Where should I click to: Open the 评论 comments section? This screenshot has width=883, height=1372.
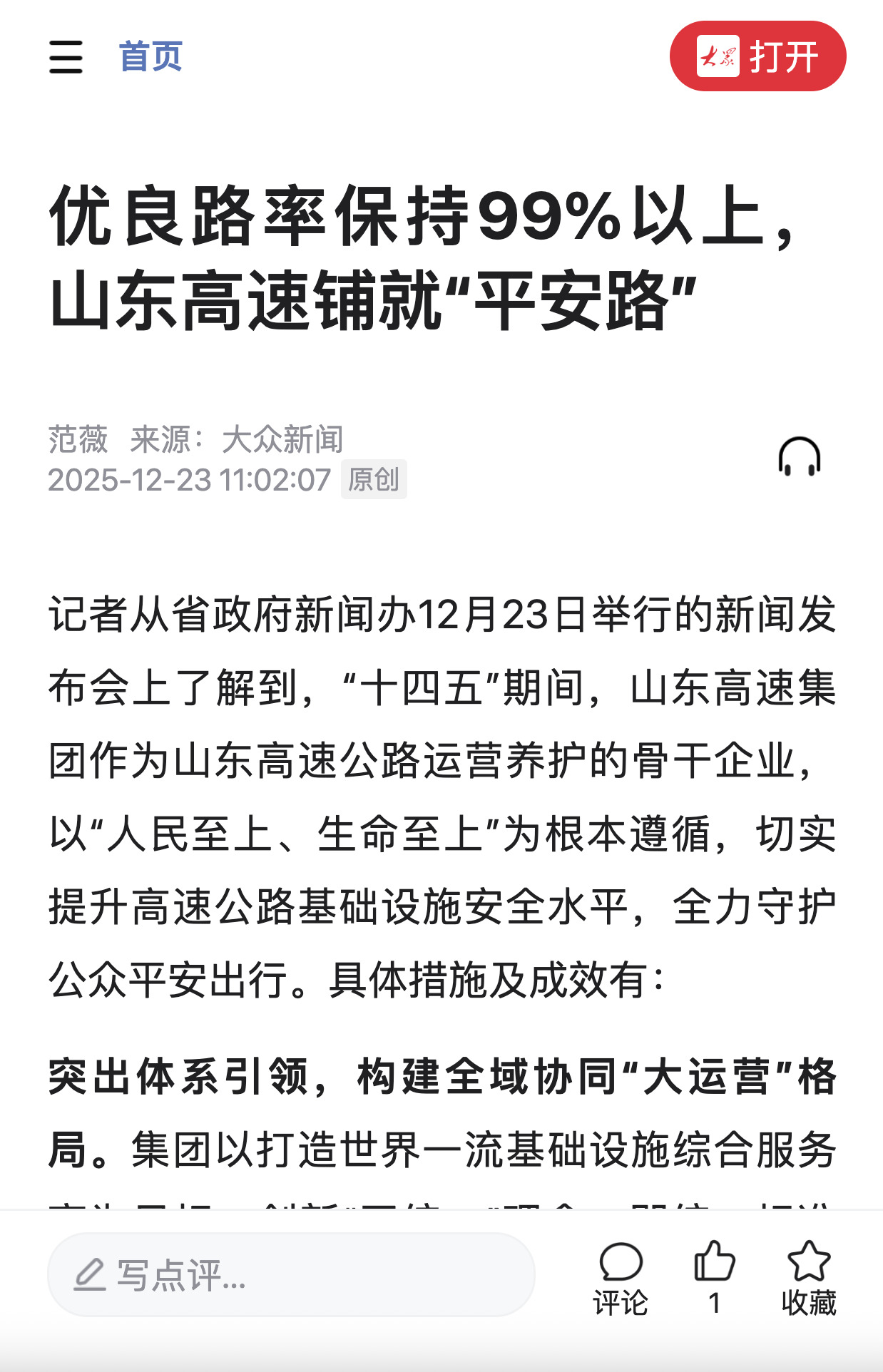click(x=621, y=1277)
